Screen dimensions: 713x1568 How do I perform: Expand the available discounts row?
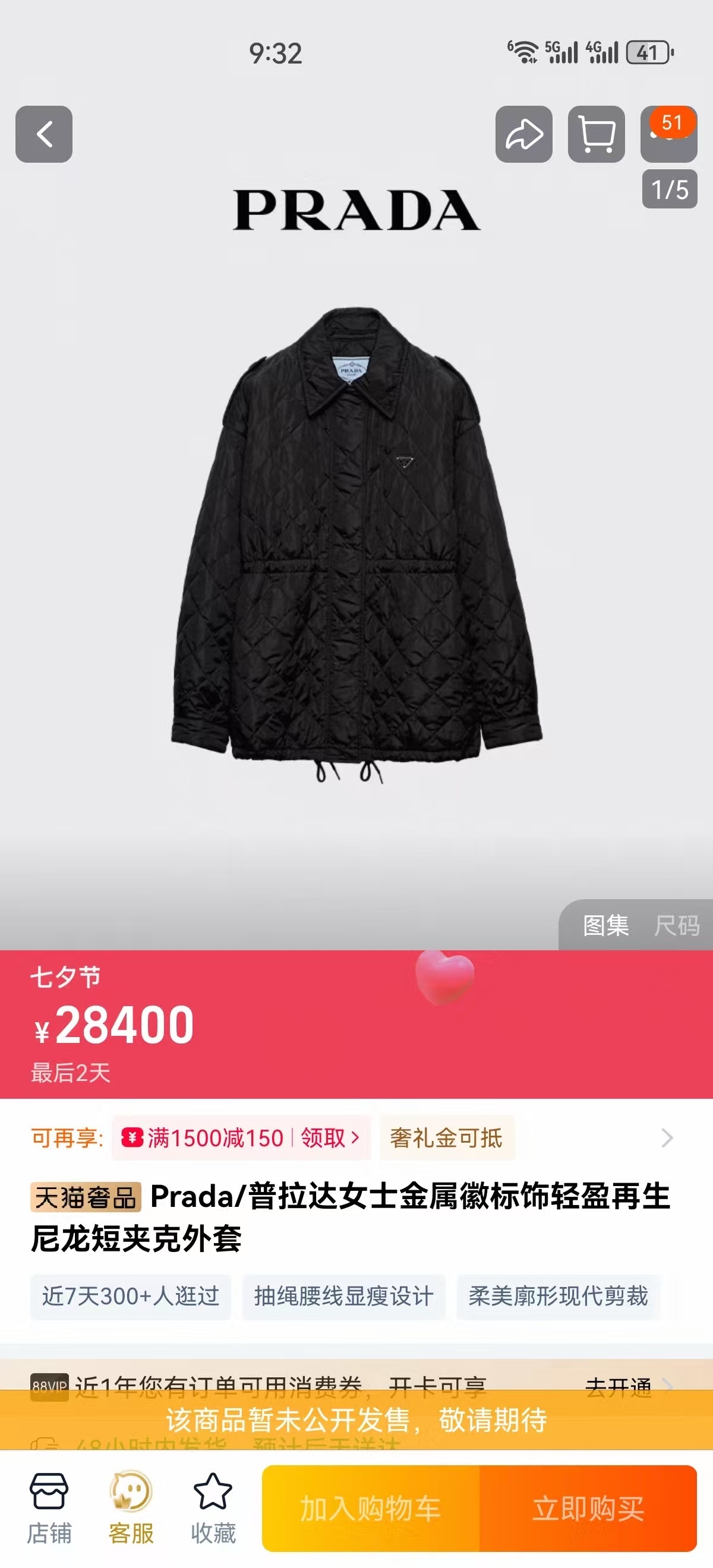point(667,1137)
